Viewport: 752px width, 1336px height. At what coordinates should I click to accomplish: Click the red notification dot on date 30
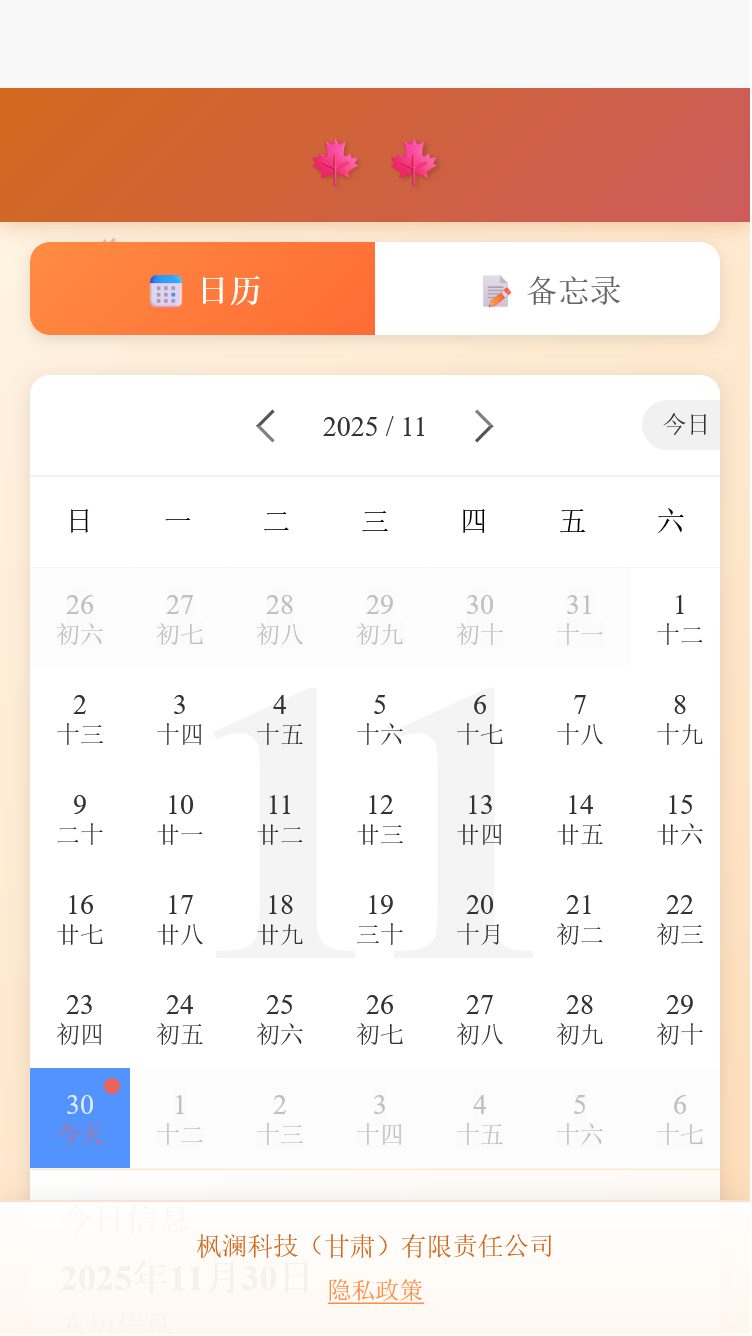click(x=113, y=1086)
